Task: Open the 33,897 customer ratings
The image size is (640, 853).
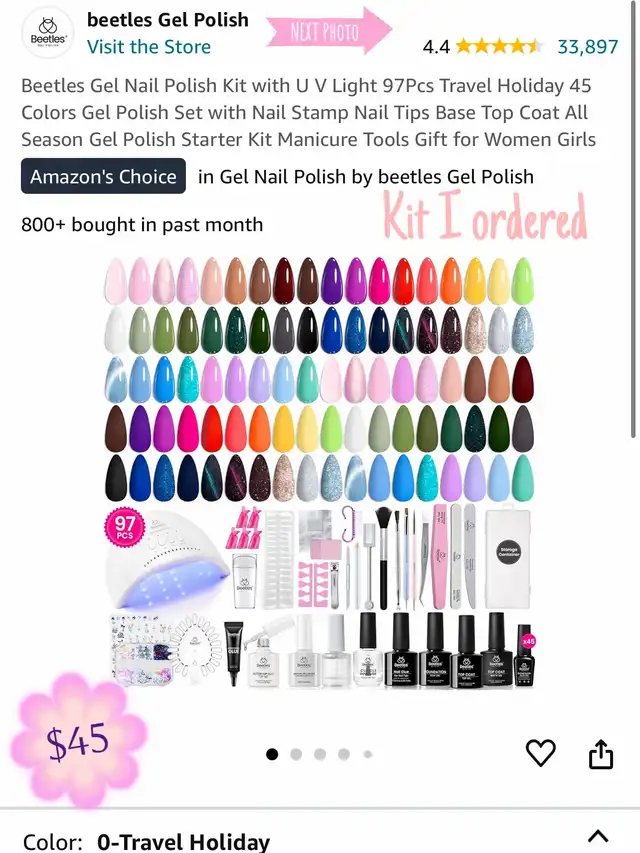Action: [x=588, y=46]
